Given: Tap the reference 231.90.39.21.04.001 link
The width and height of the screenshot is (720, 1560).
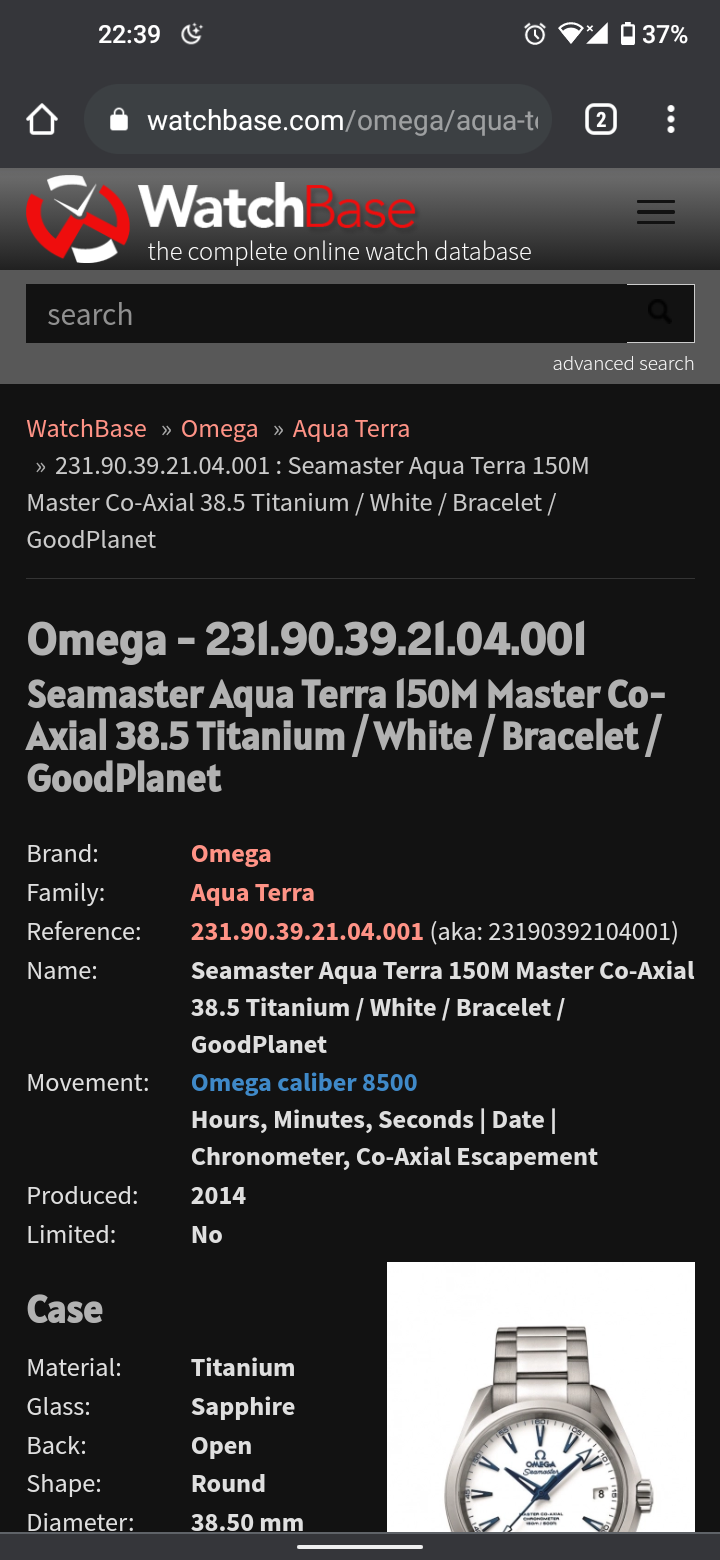Looking at the screenshot, I should tap(307, 932).
